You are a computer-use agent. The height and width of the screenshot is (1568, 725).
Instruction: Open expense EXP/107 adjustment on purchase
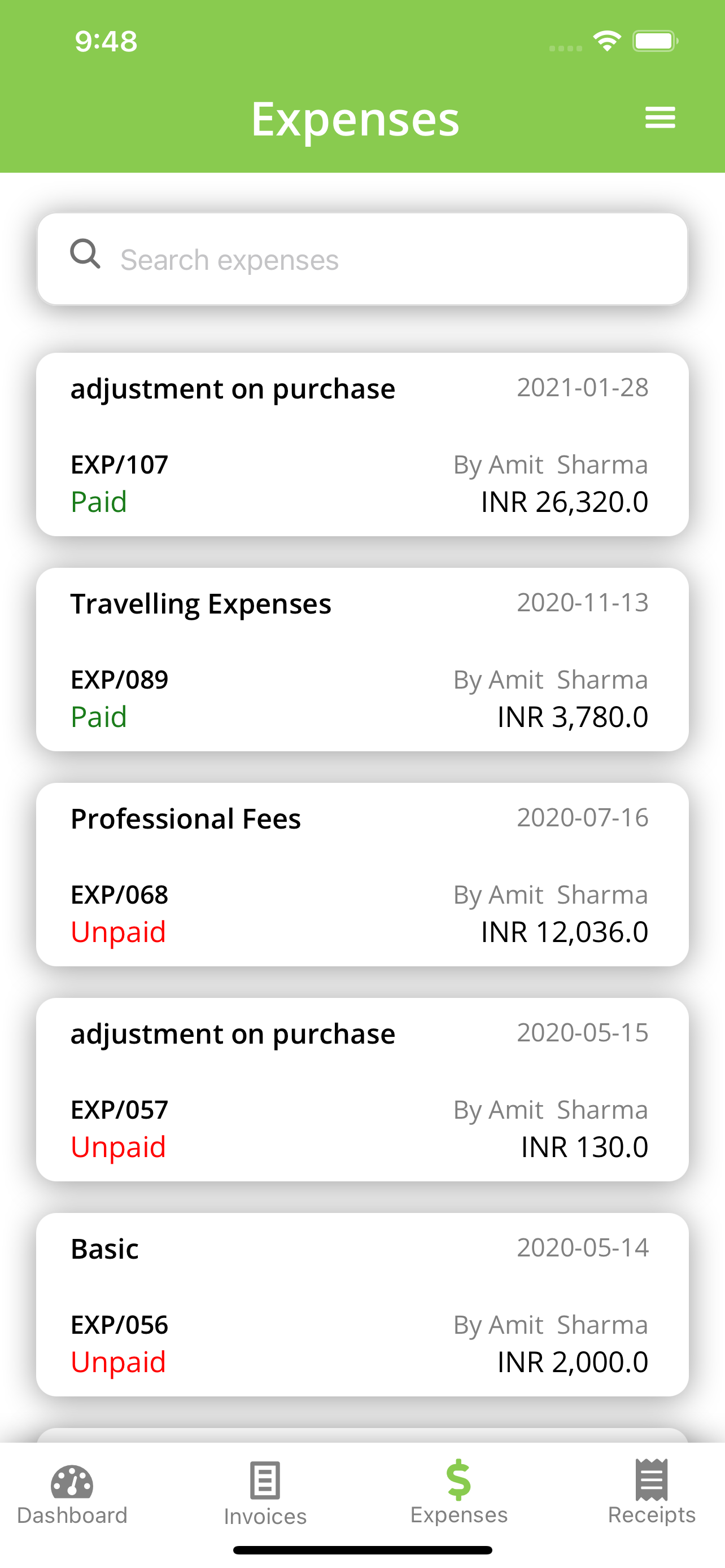tap(362, 444)
